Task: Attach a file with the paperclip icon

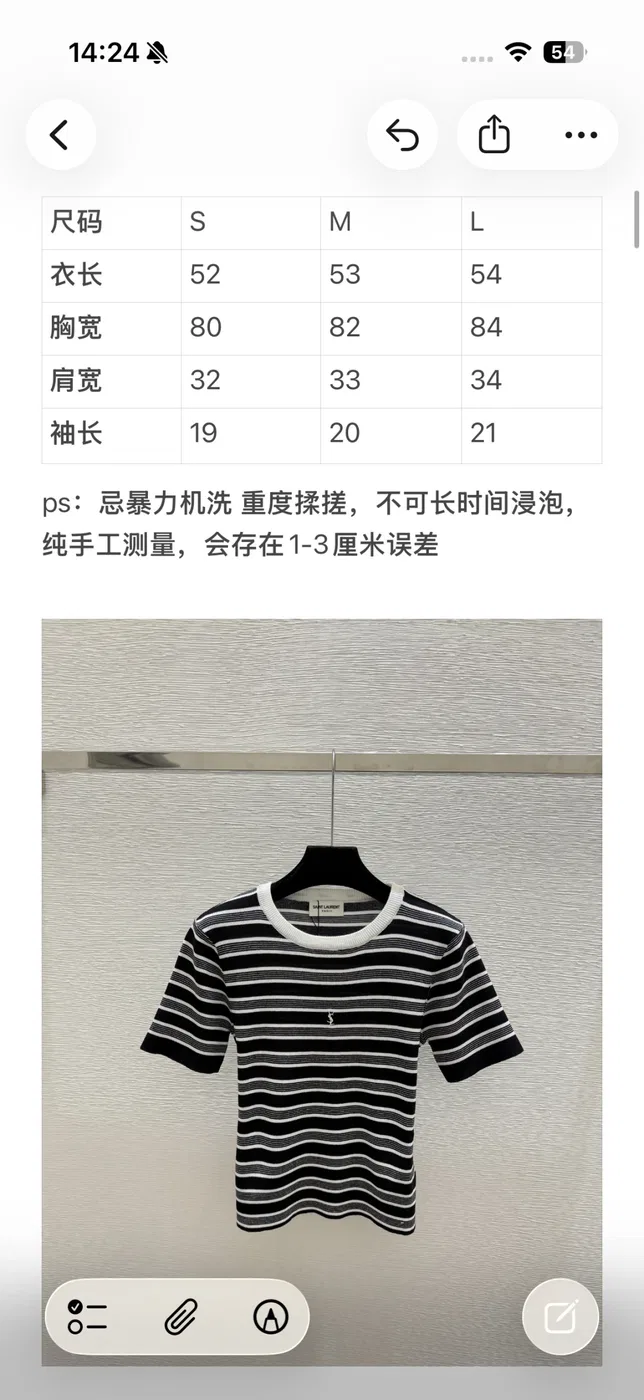Action: (180, 1316)
